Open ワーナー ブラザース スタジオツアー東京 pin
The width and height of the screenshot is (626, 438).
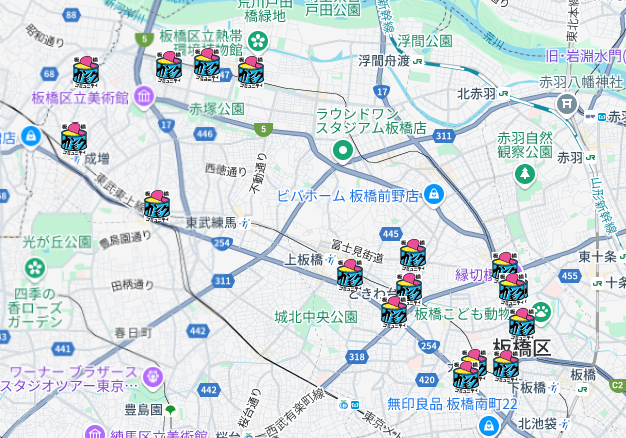click(152, 377)
